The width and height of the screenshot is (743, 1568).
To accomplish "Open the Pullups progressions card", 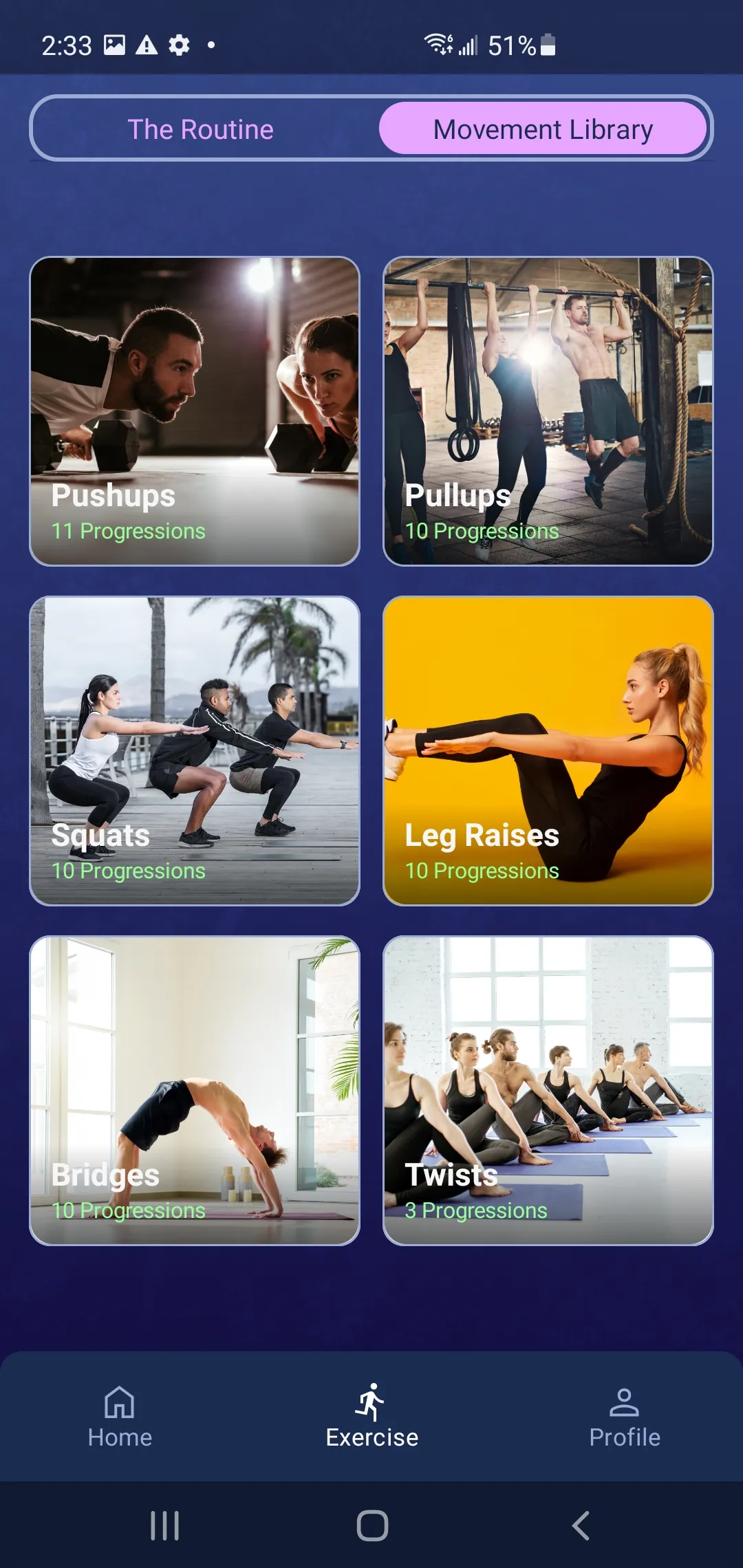I will (x=548, y=411).
